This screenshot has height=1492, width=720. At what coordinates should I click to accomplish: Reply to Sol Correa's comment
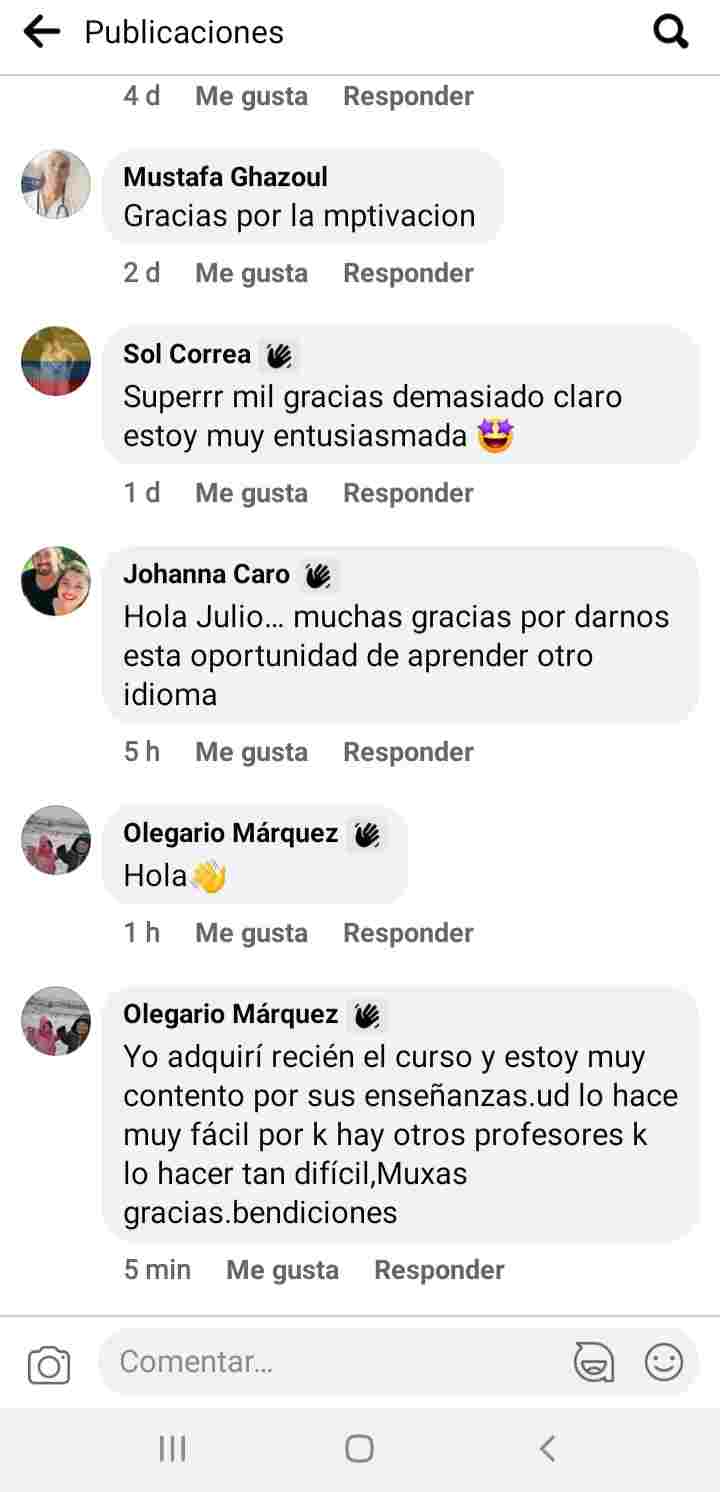(x=408, y=493)
